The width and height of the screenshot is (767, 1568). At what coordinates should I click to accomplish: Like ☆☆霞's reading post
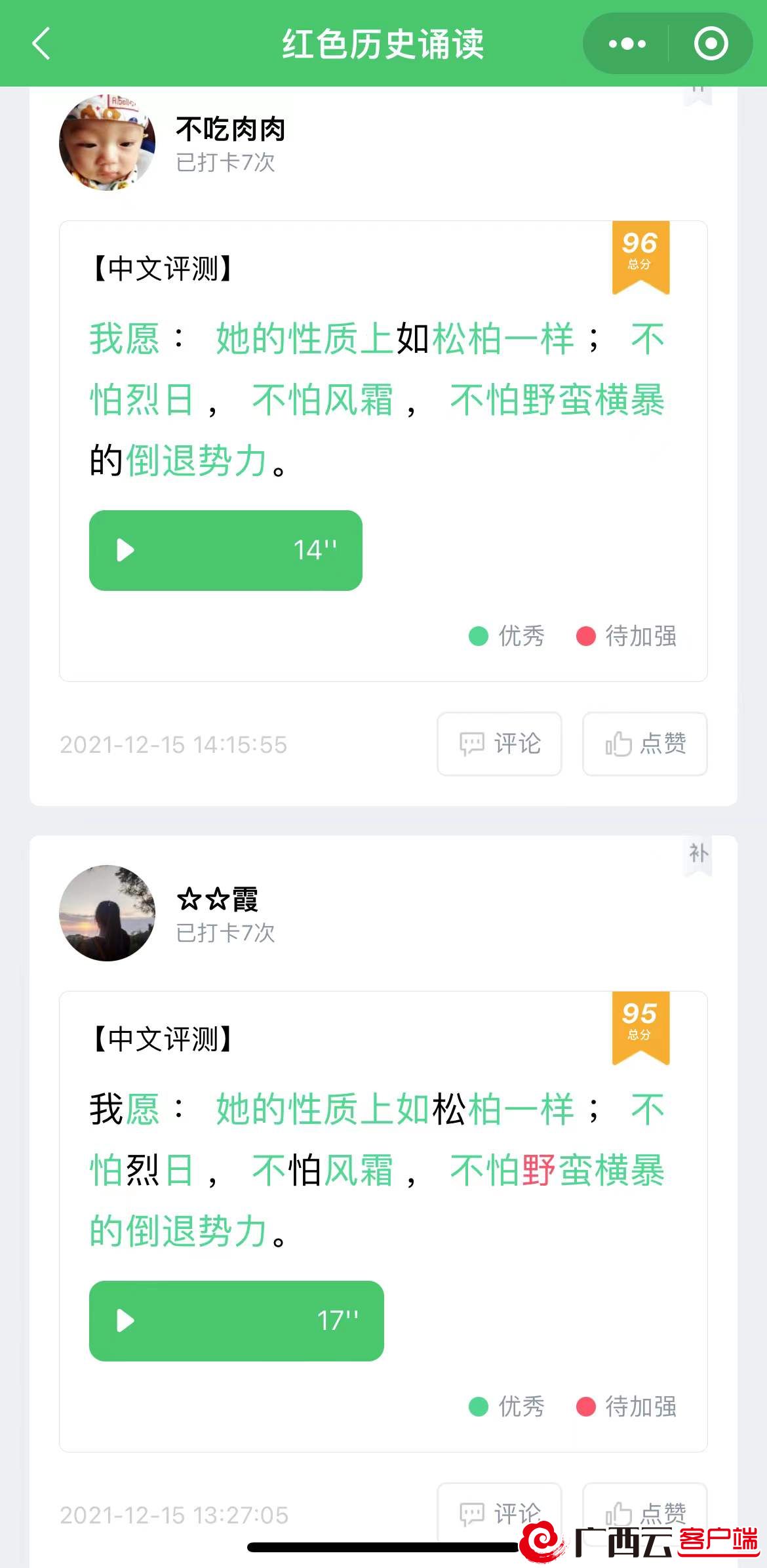(x=644, y=1512)
